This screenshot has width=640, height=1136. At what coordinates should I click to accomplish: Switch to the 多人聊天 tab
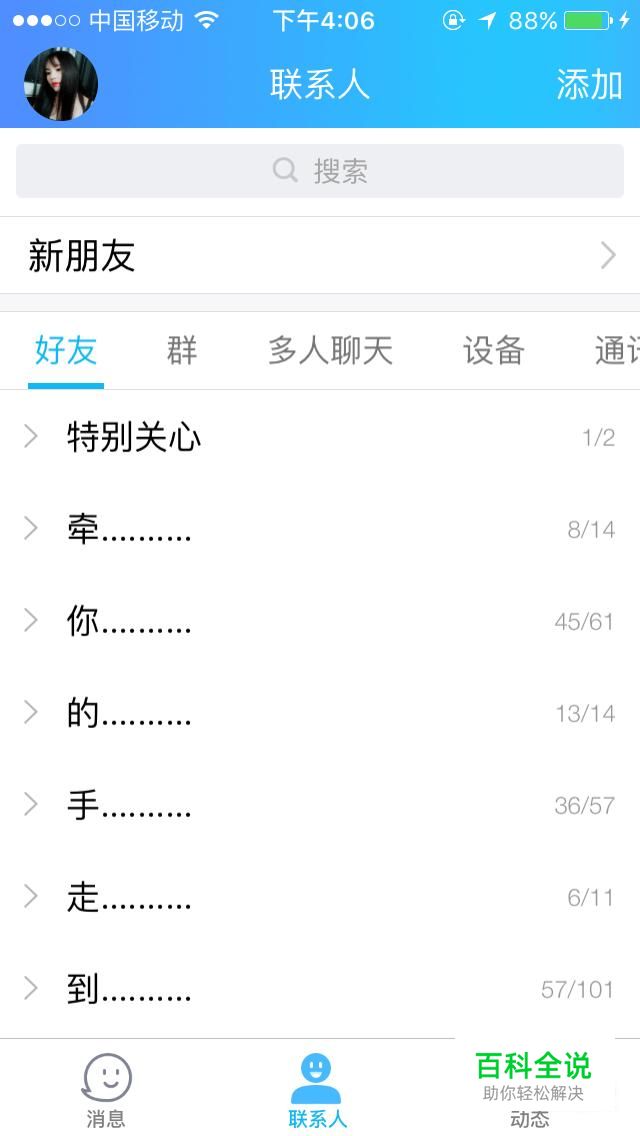[x=330, y=350]
